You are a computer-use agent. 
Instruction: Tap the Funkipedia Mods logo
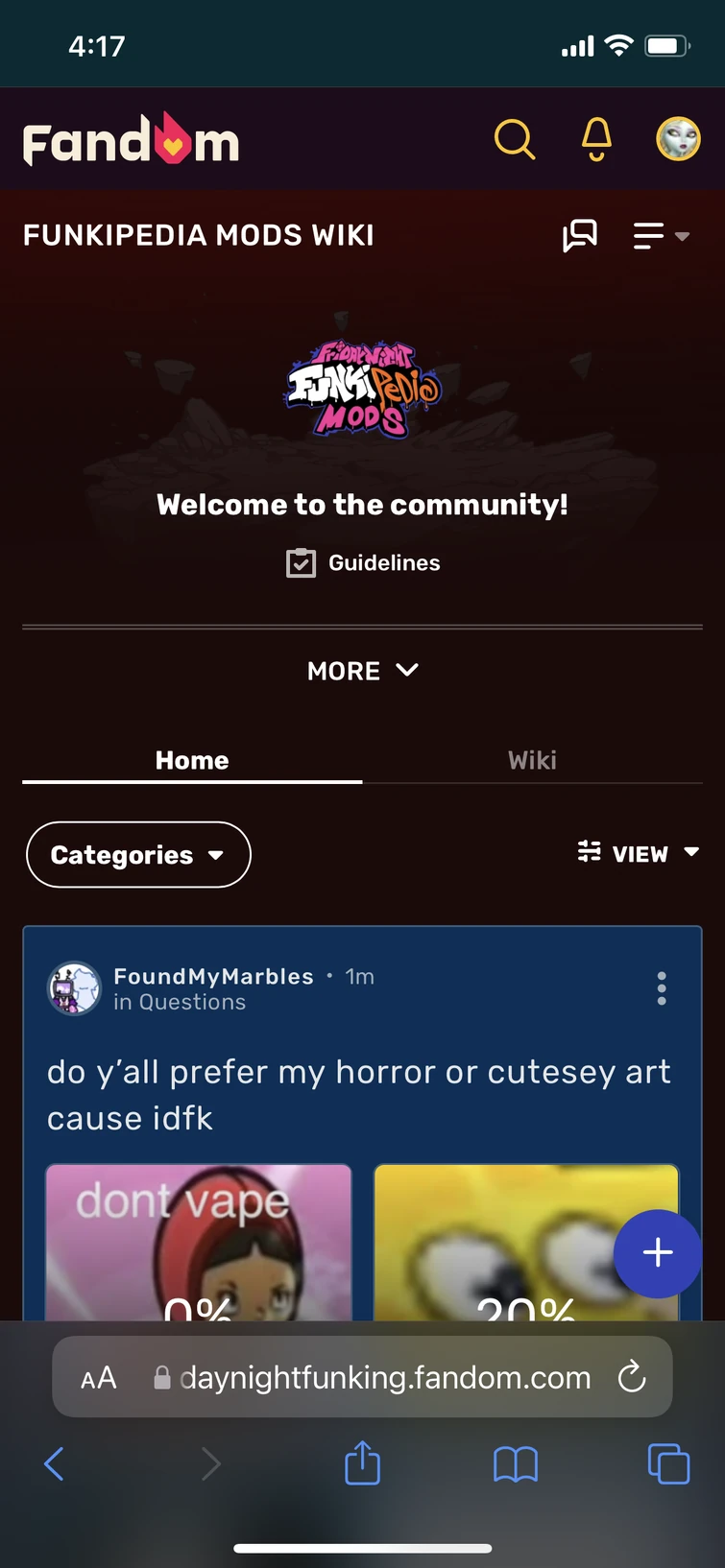pyautogui.click(x=362, y=390)
